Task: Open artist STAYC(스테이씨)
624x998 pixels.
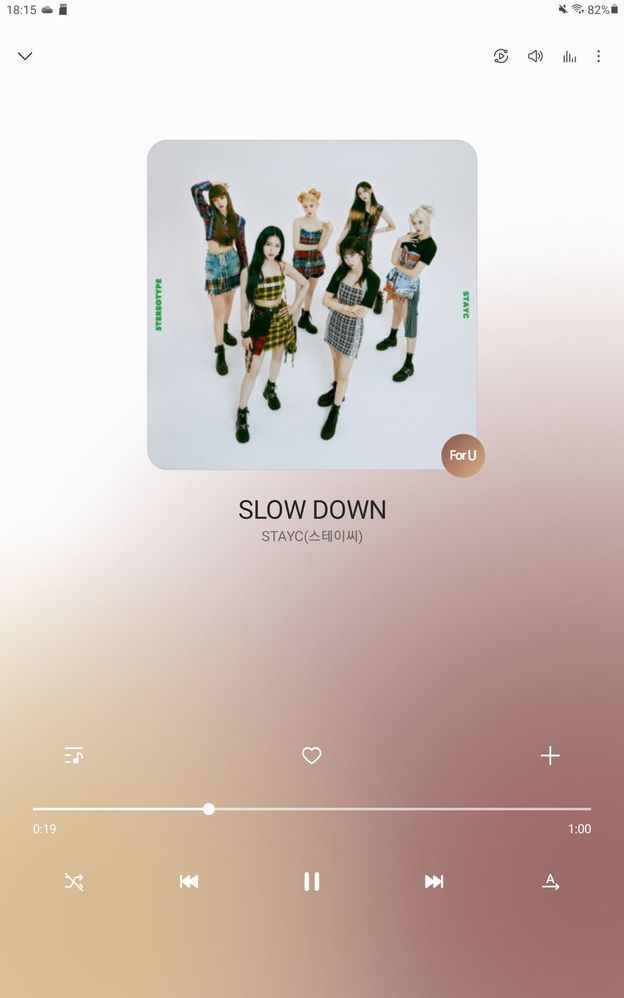Action: pos(311,536)
